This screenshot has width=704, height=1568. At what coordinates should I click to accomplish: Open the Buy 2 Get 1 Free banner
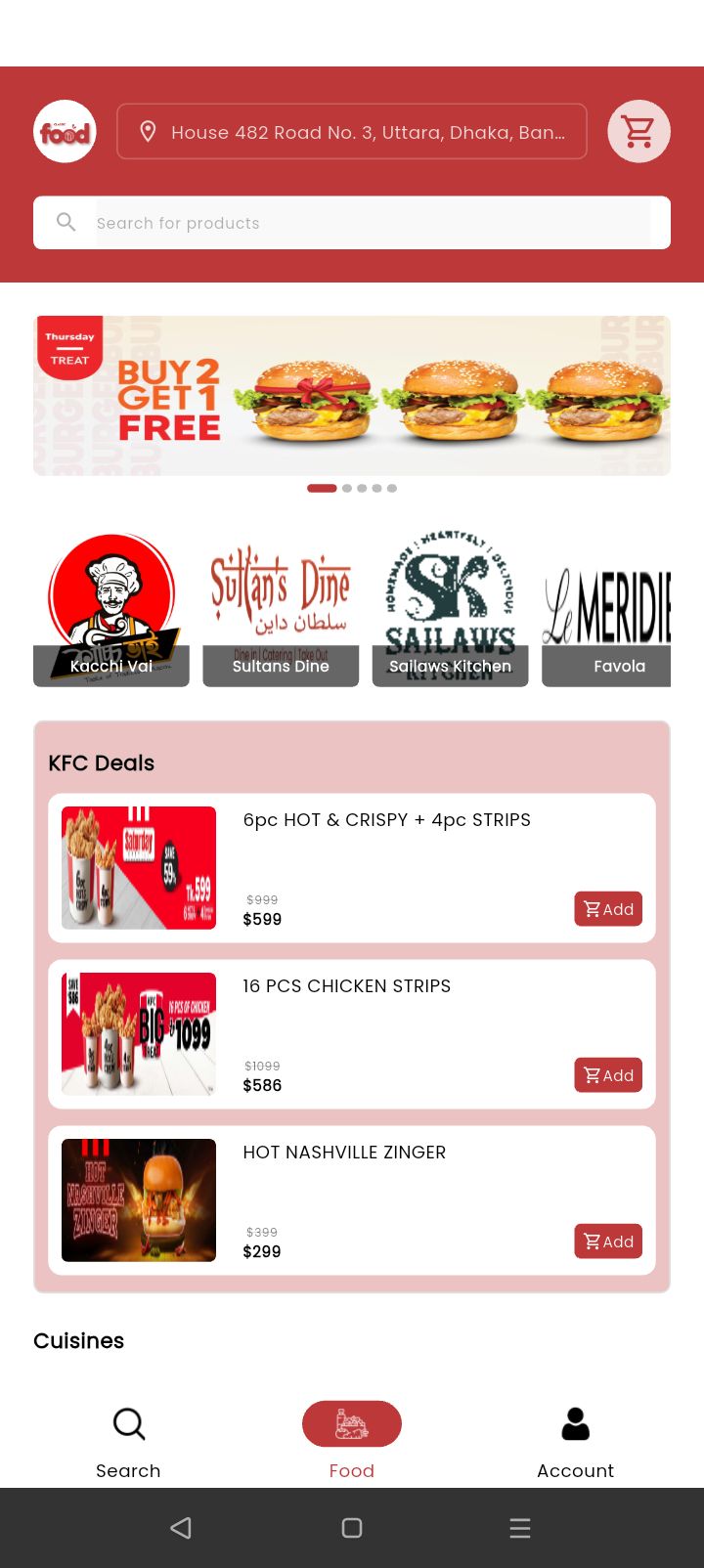tap(352, 396)
